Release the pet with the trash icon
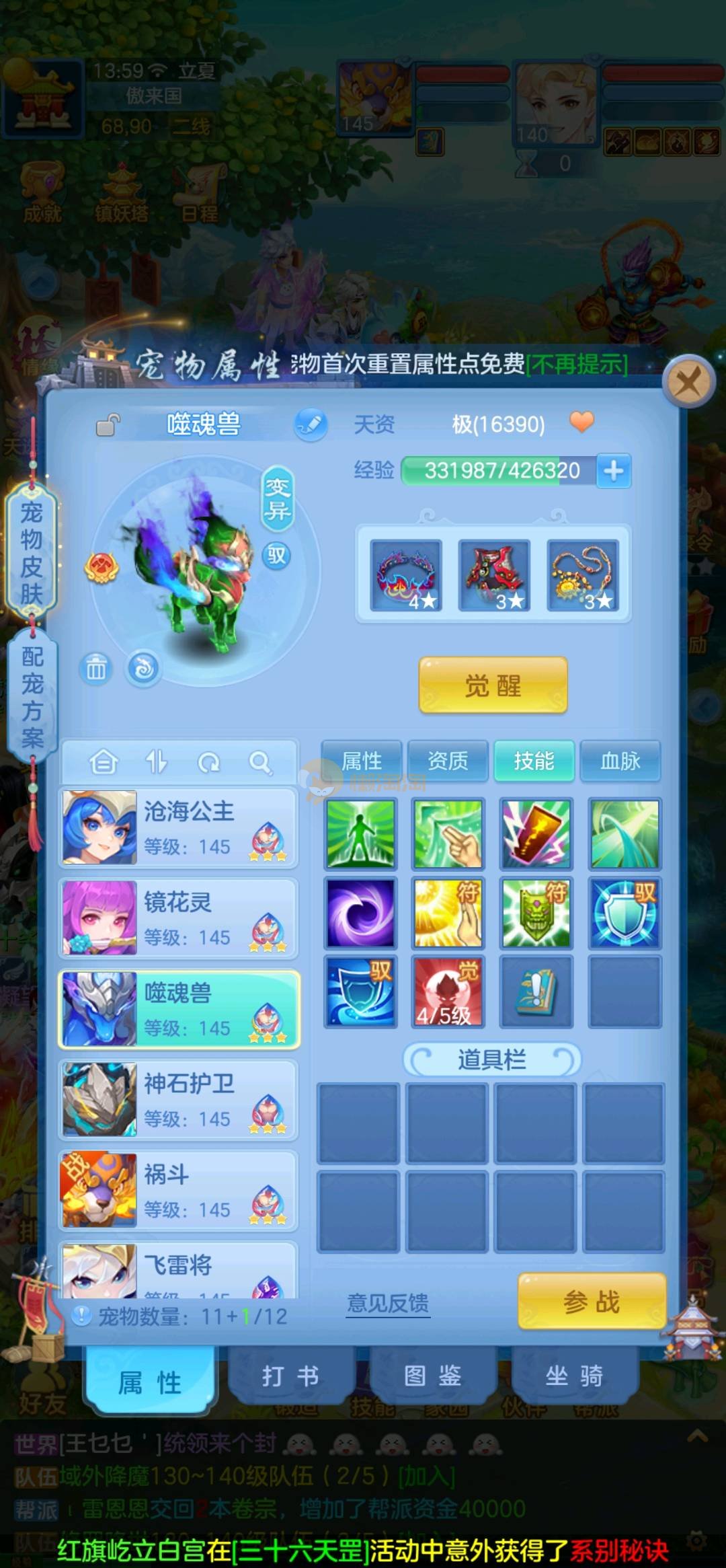 [95, 669]
